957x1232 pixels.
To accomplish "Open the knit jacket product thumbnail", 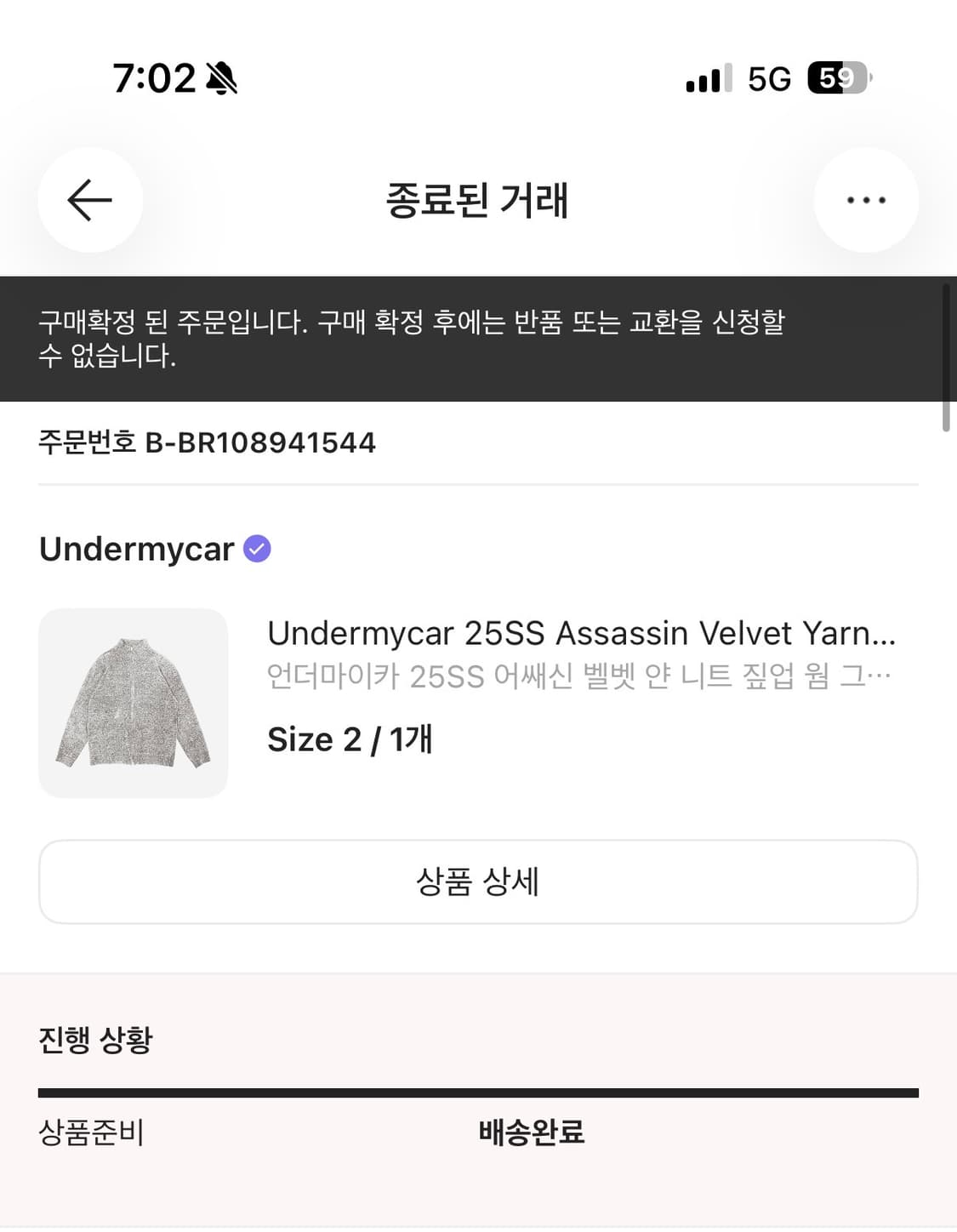I will pyautogui.click(x=133, y=702).
